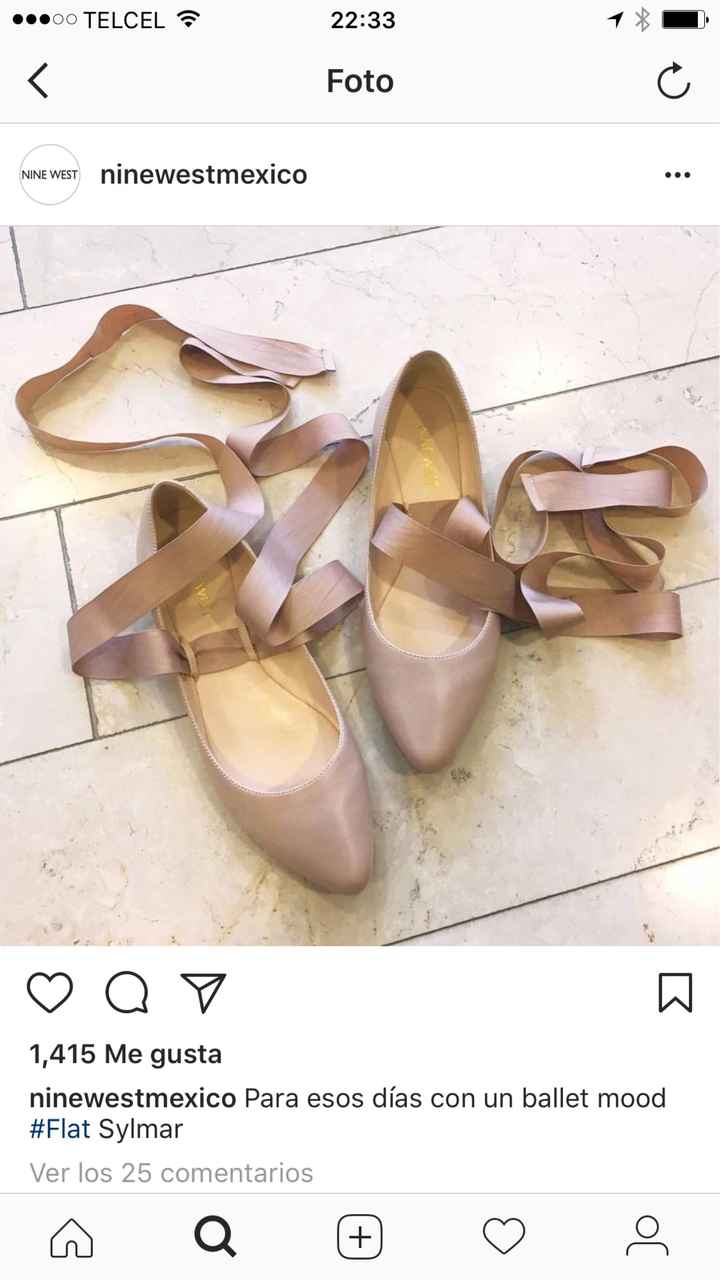
Task: Like the post by tapping the heart icon
Action: point(50,991)
